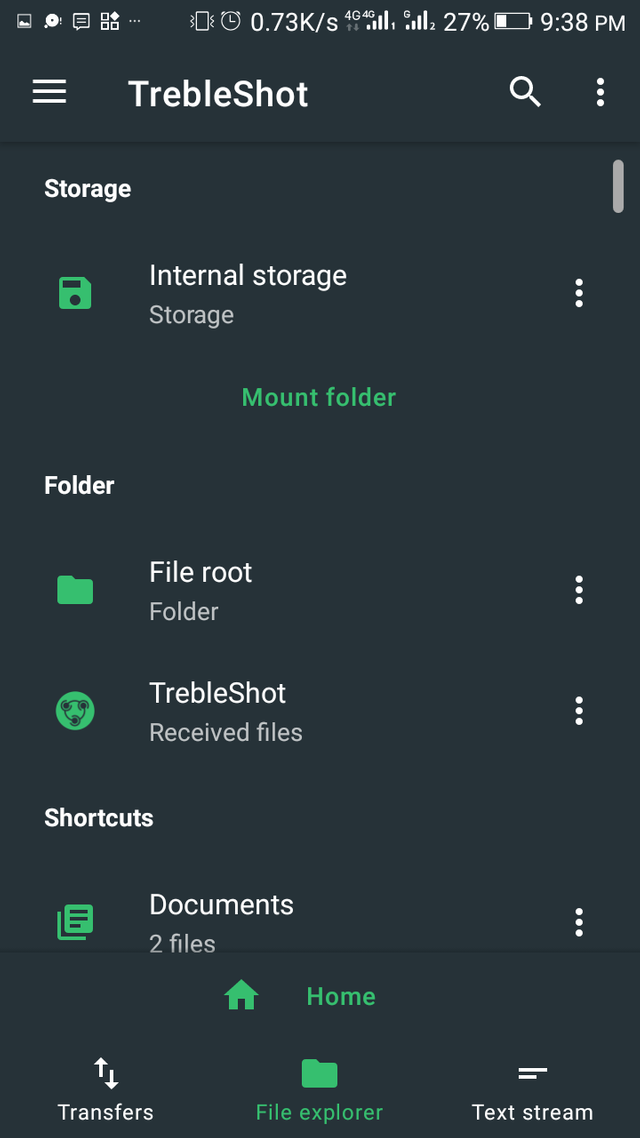Show more options for Documents
The width and height of the screenshot is (640, 1138).
coord(579,922)
